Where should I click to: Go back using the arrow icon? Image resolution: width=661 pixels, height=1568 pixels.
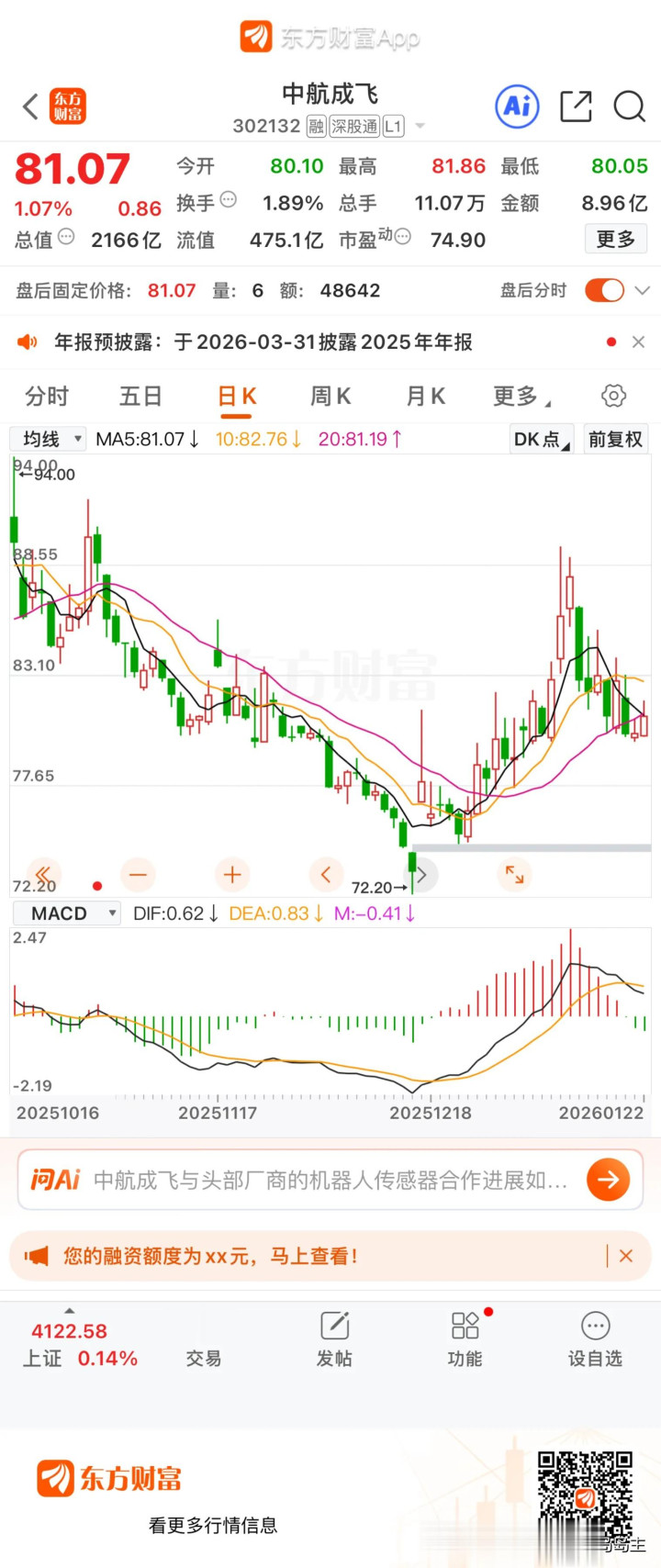point(30,107)
